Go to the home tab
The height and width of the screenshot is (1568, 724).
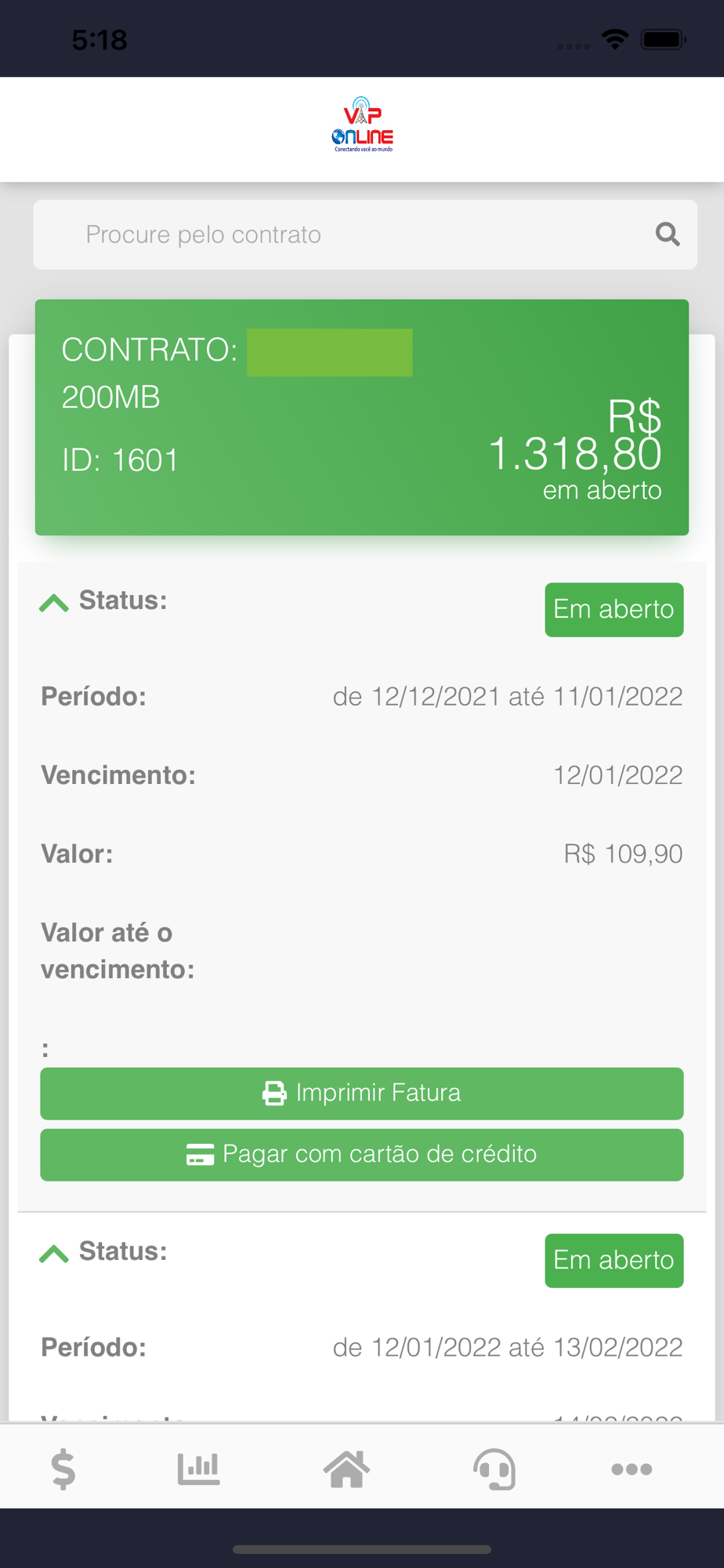point(346,1468)
